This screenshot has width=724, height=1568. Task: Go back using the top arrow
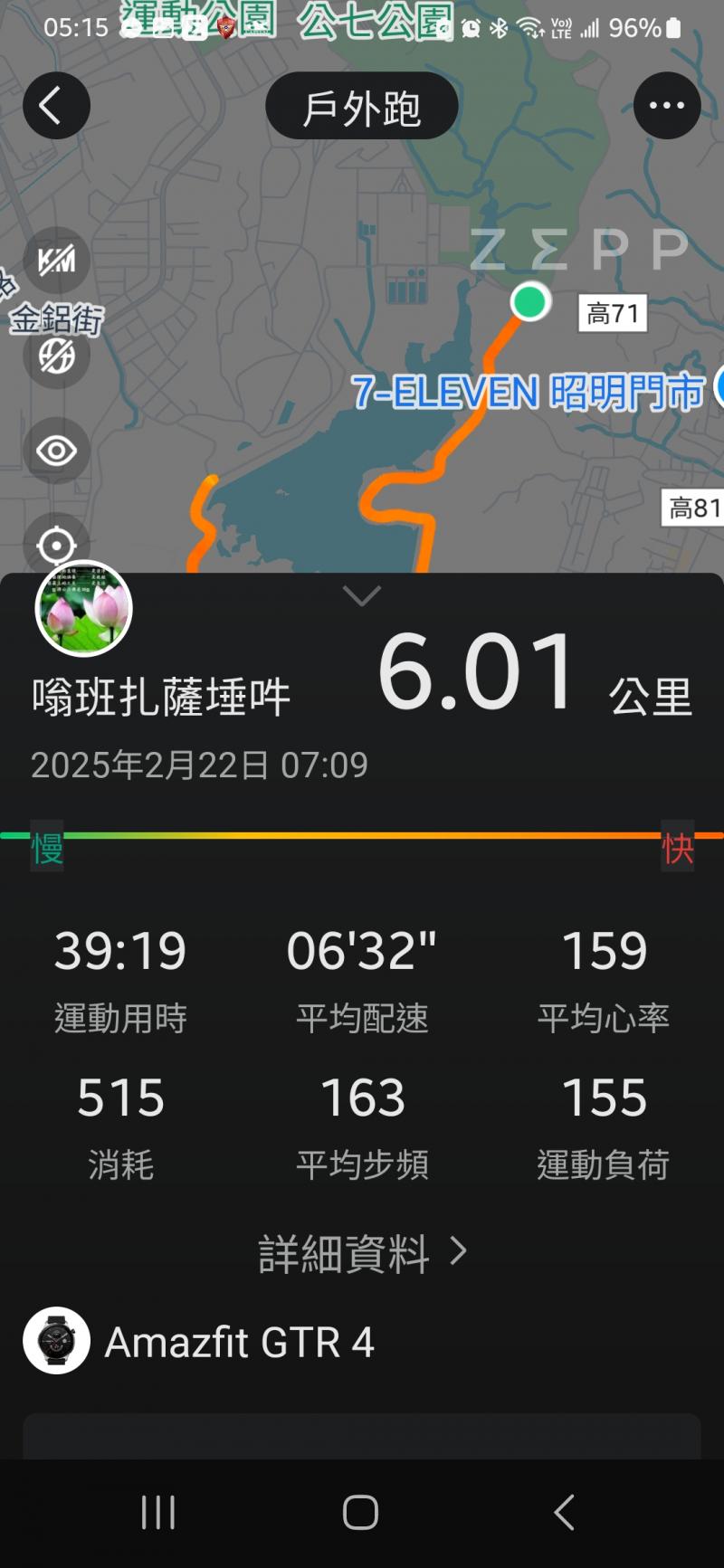tap(56, 106)
